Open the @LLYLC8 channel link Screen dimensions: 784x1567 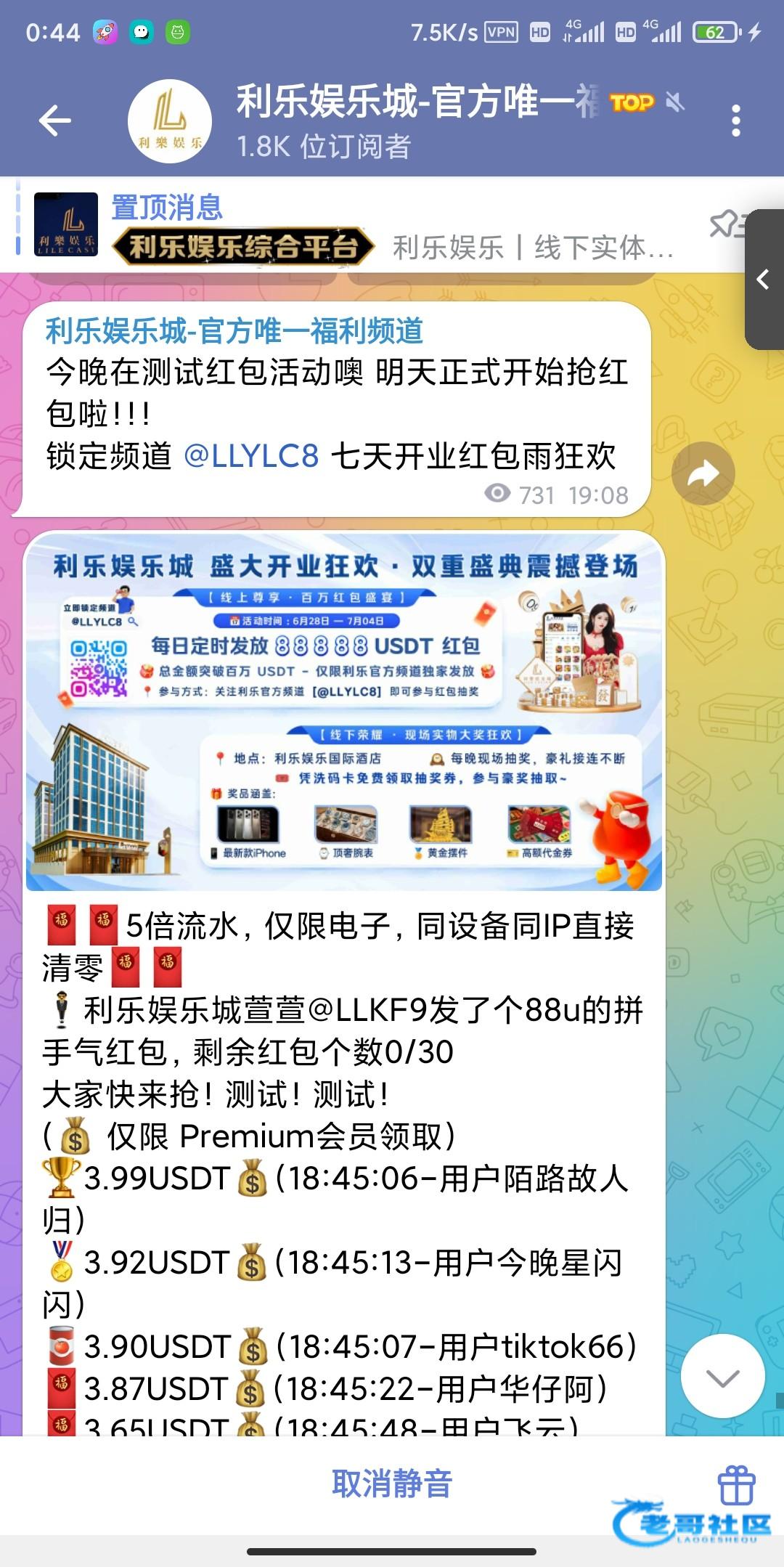[x=251, y=457]
